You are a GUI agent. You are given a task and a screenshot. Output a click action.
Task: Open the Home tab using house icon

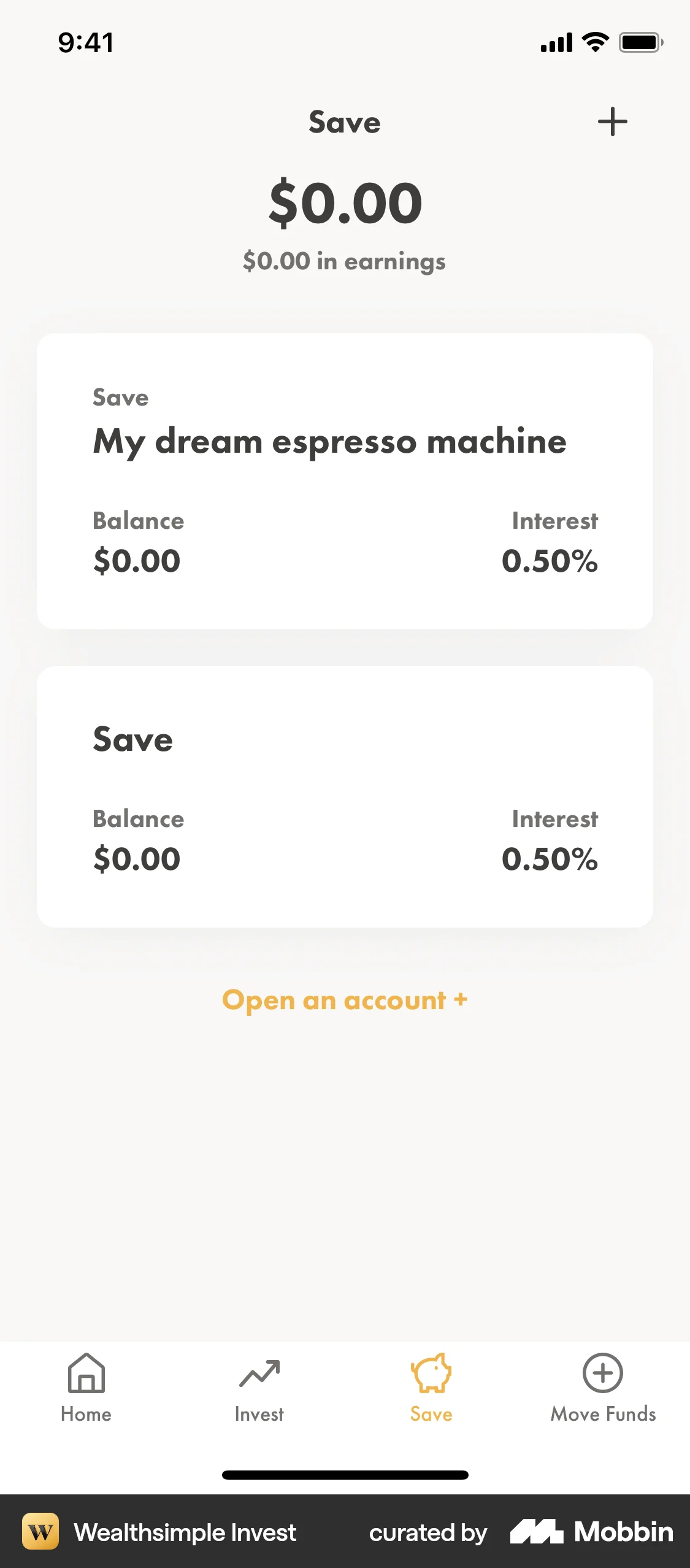(x=85, y=1374)
